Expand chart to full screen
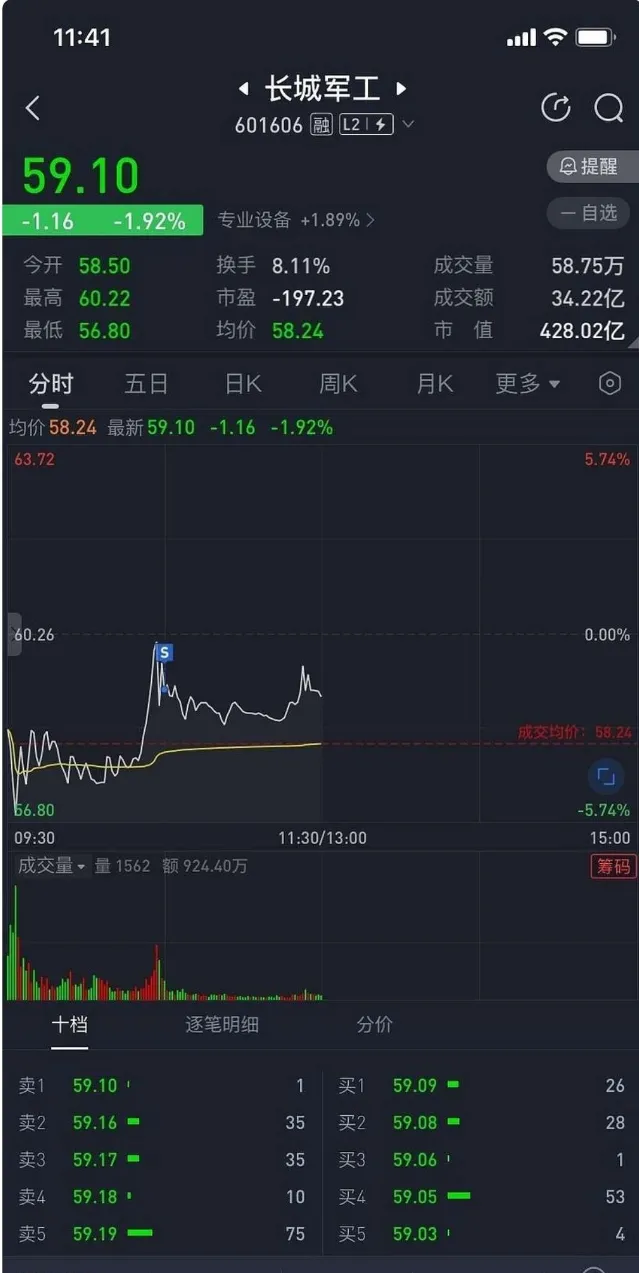This screenshot has width=639, height=1273. [605, 776]
